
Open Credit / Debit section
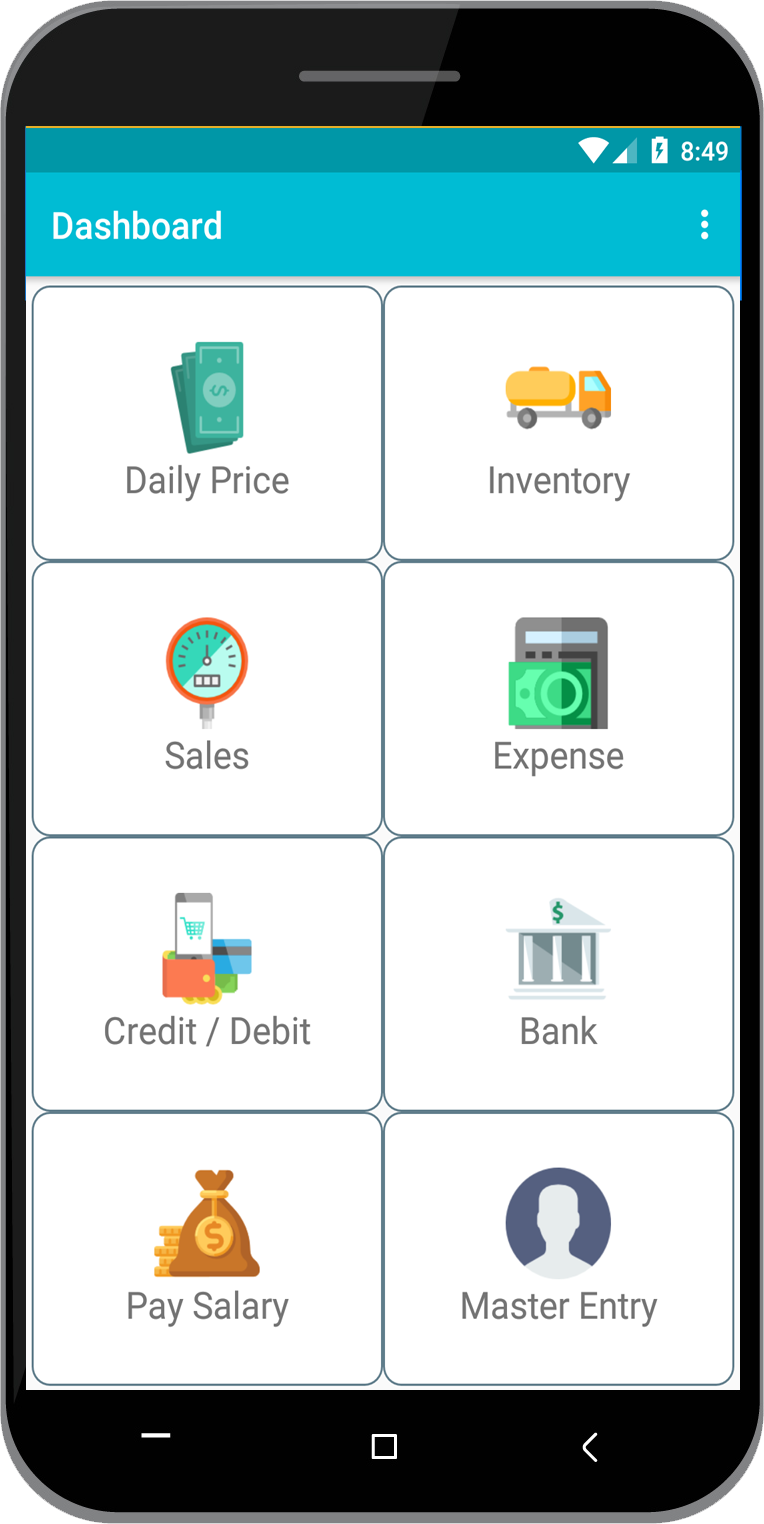(x=207, y=973)
